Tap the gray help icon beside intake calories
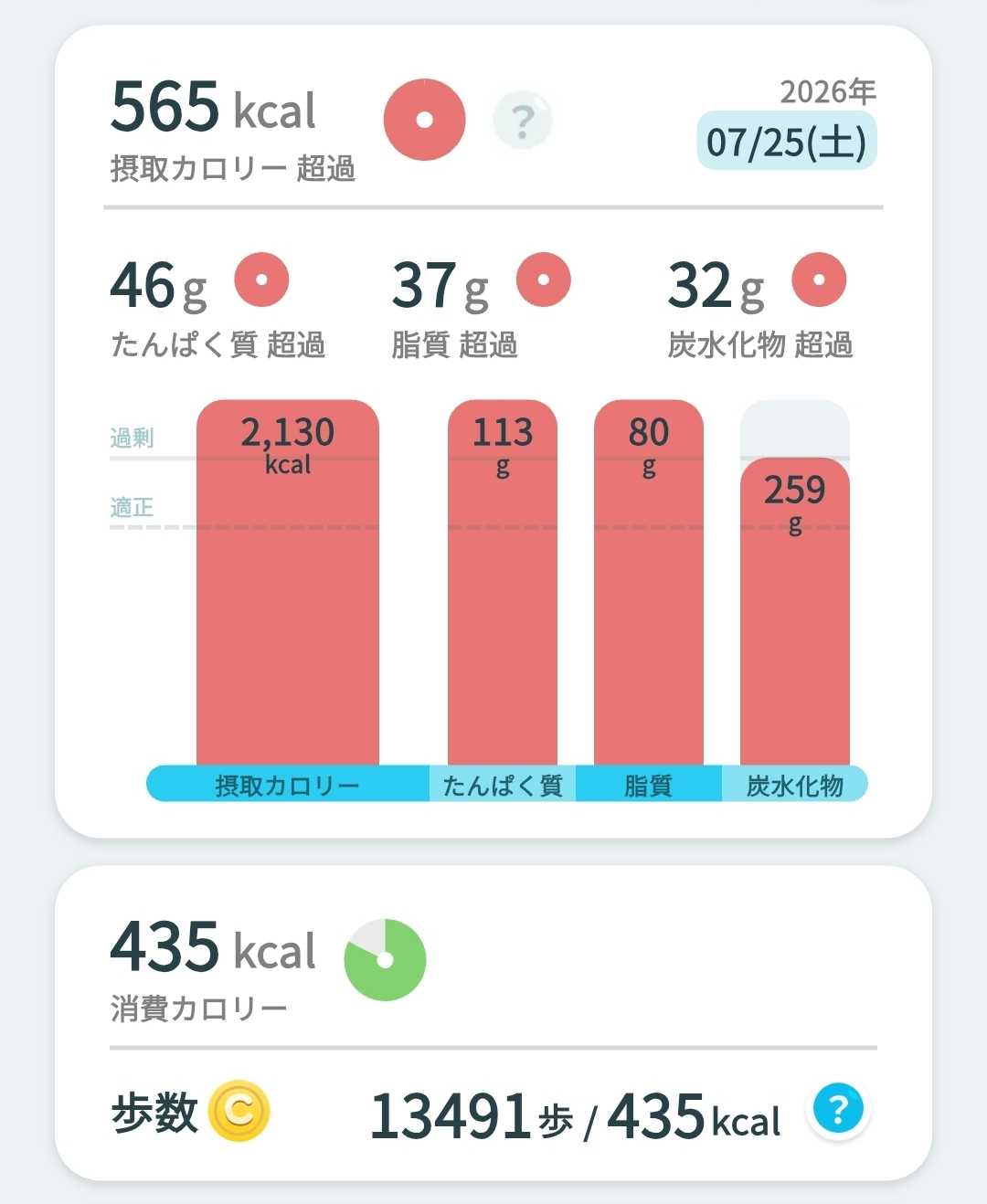Image resolution: width=987 pixels, height=1204 pixels. [x=523, y=120]
